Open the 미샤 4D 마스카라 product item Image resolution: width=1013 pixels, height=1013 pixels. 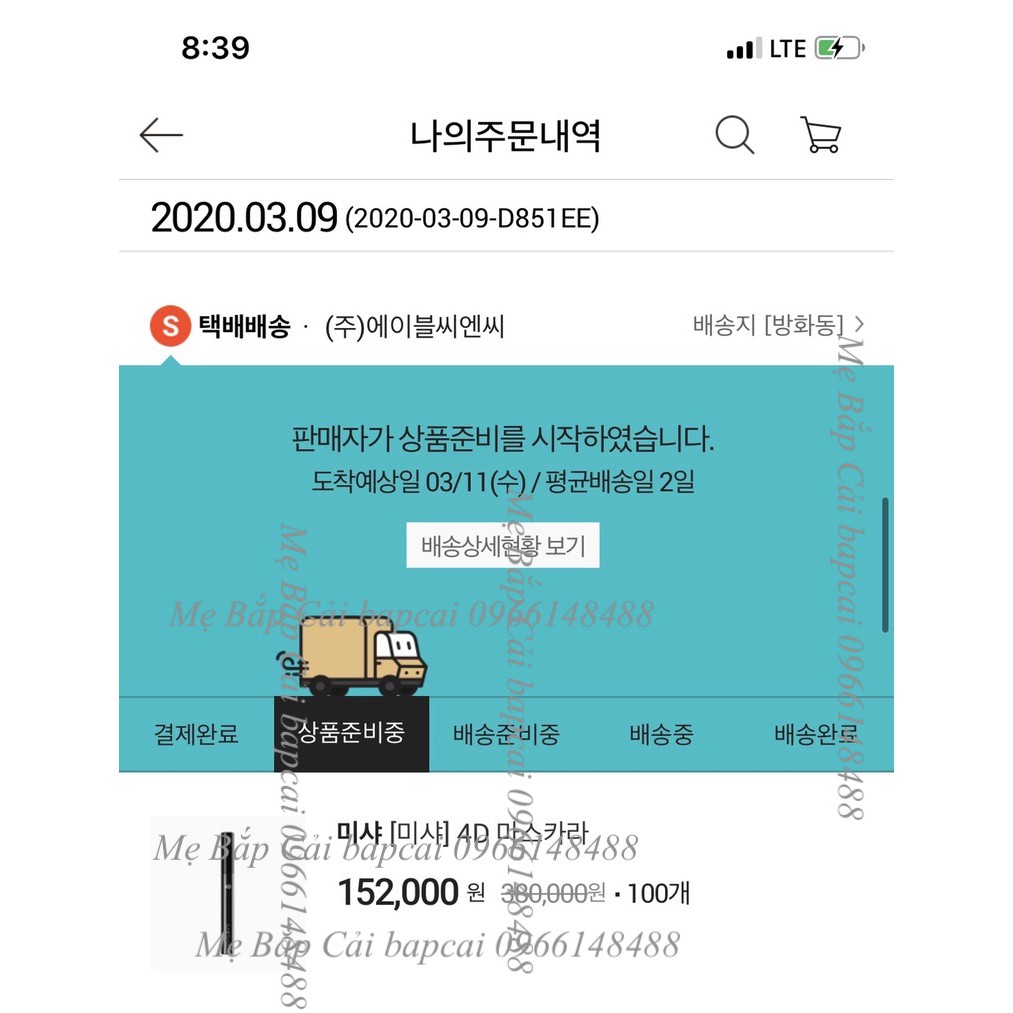click(462, 832)
